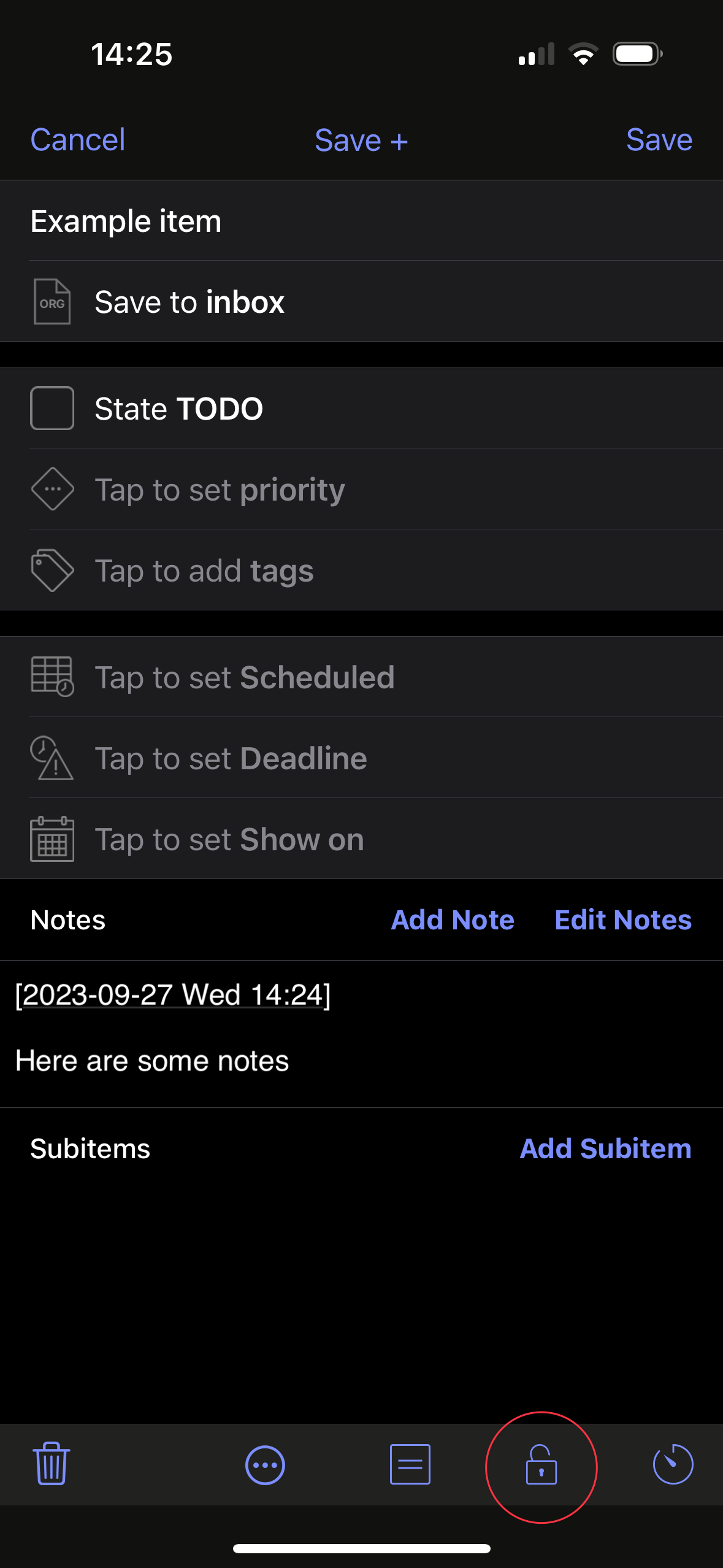
Task: Add Note to this item
Action: click(453, 920)
